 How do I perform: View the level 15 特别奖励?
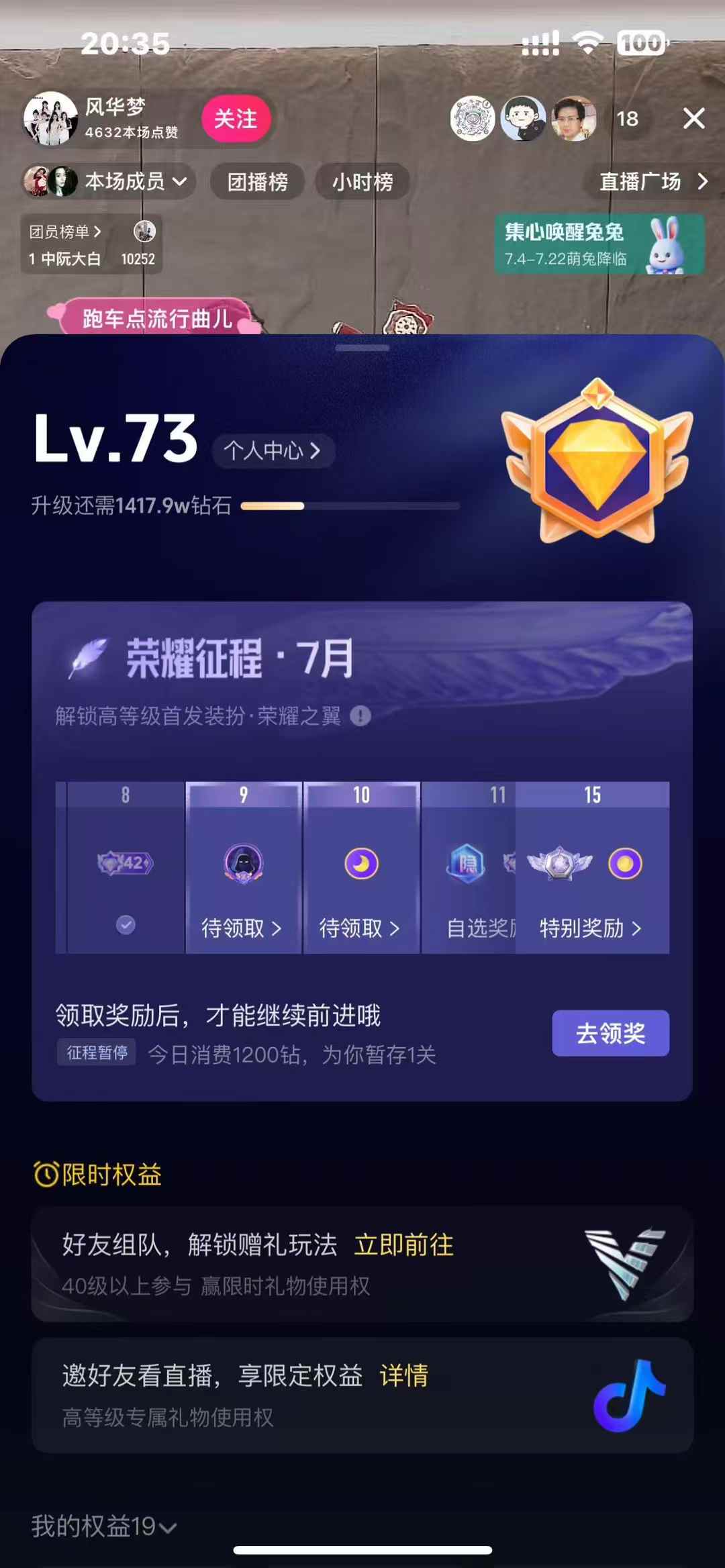click(591, 928)
